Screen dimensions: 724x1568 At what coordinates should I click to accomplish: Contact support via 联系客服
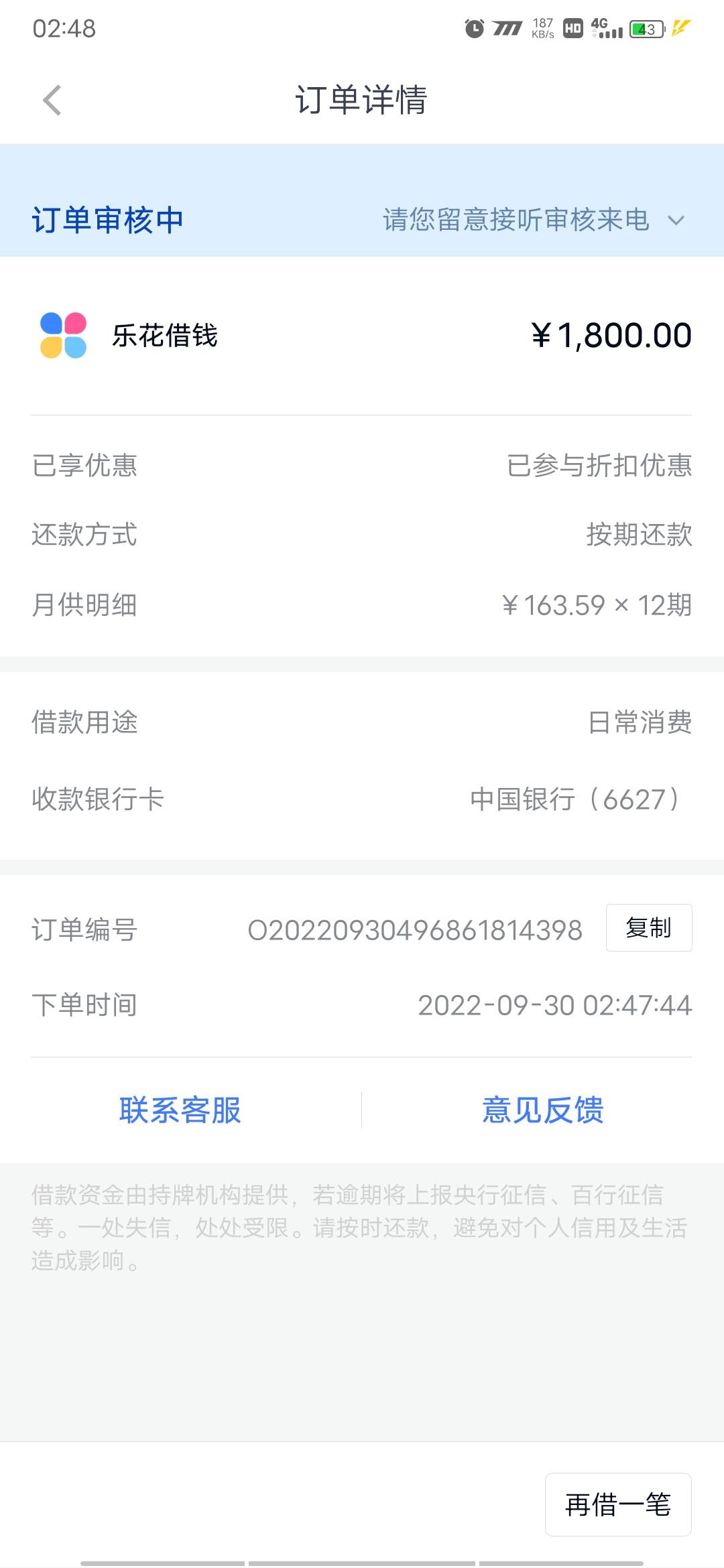180,1110
